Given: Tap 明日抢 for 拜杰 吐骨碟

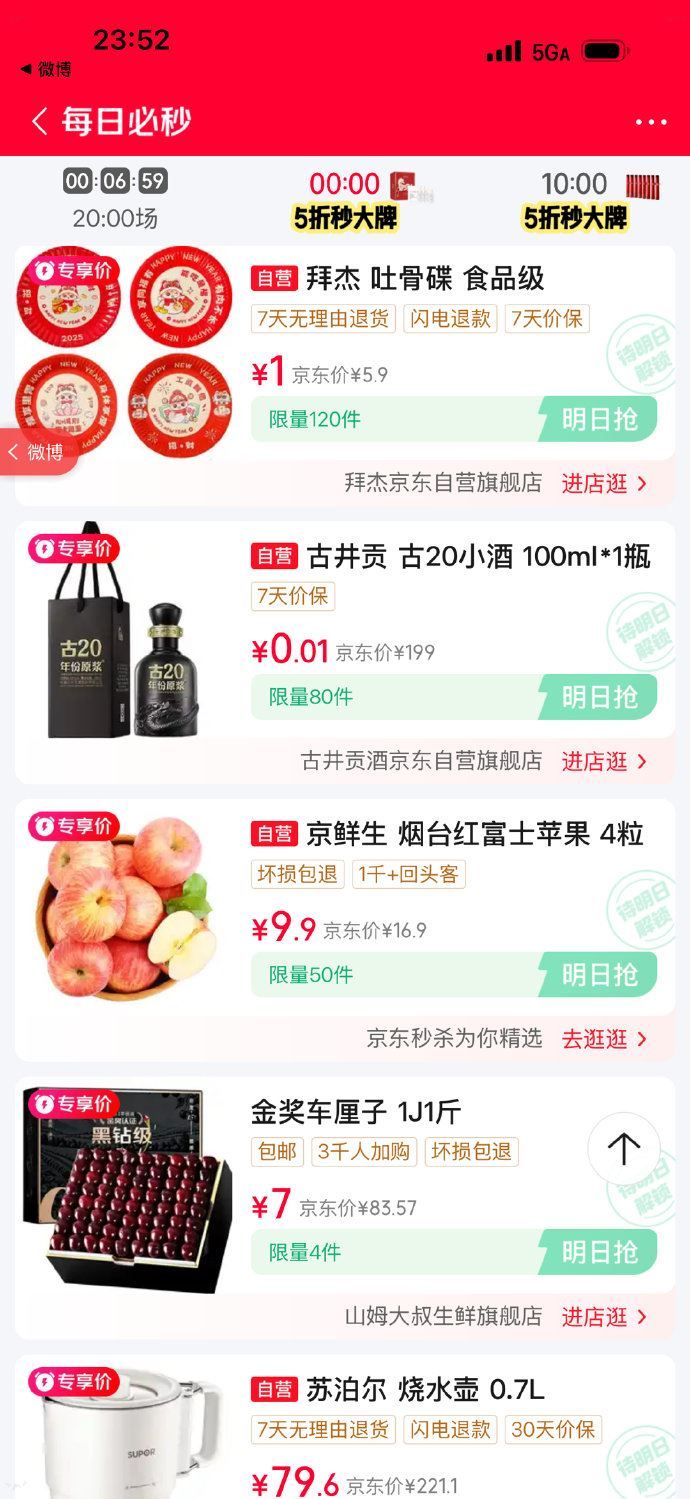Looking at the screenshot, I should 598,419.
